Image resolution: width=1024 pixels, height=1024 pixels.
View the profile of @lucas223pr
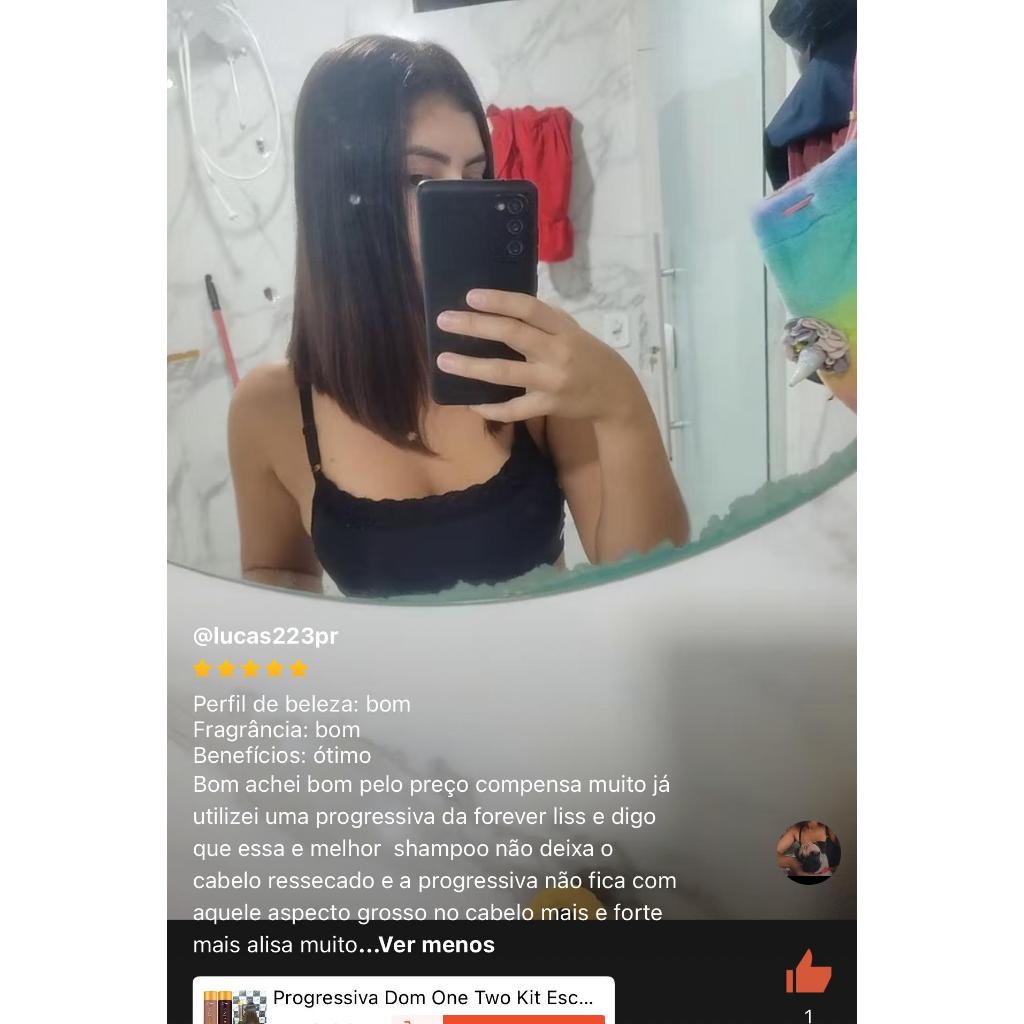tap(265, 635)
